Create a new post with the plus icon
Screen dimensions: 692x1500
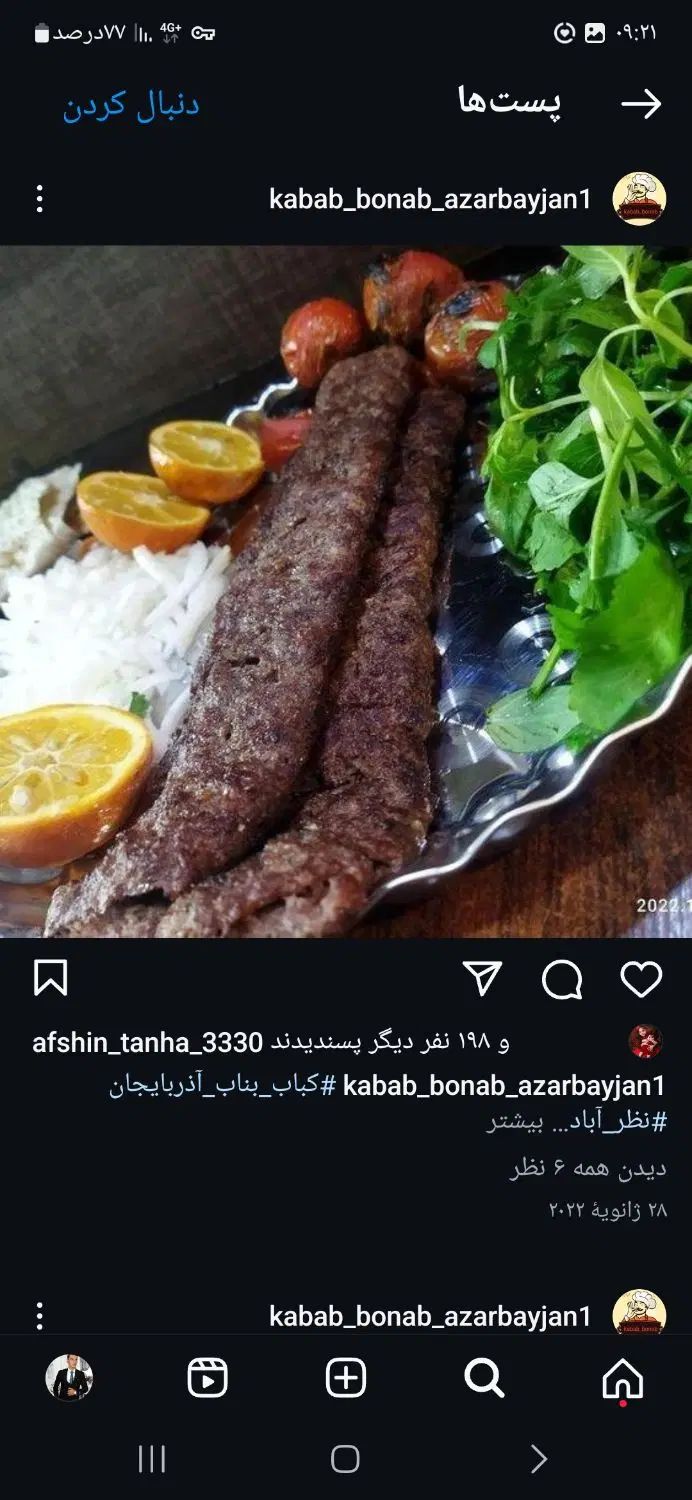point(346,1379)
